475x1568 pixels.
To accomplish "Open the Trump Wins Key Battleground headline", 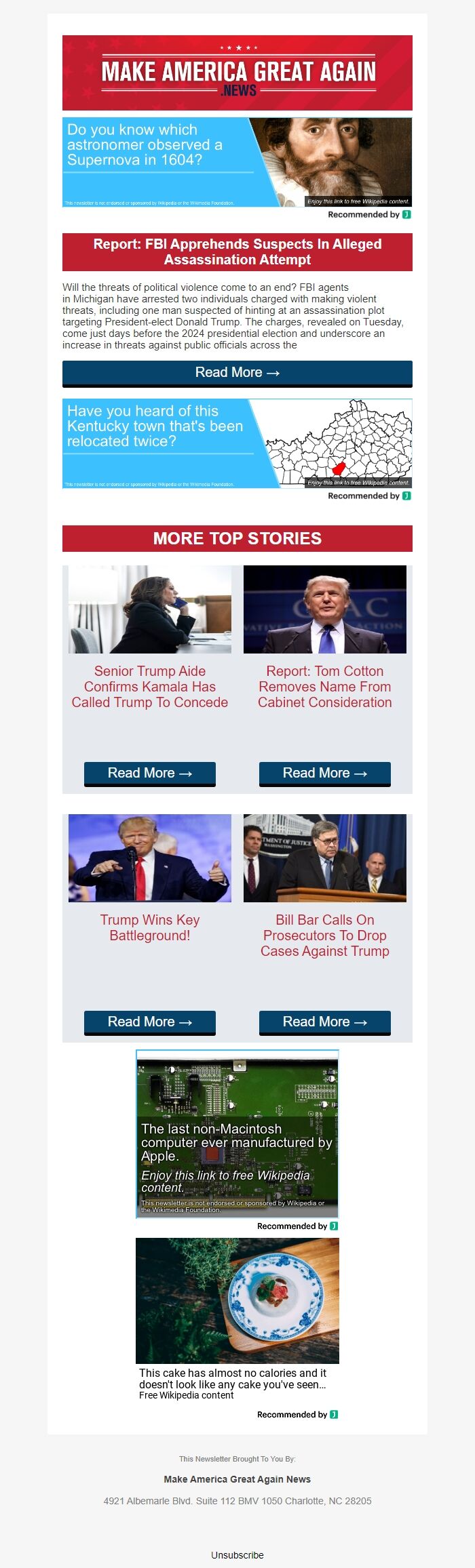I will click(x=150, y=927).
